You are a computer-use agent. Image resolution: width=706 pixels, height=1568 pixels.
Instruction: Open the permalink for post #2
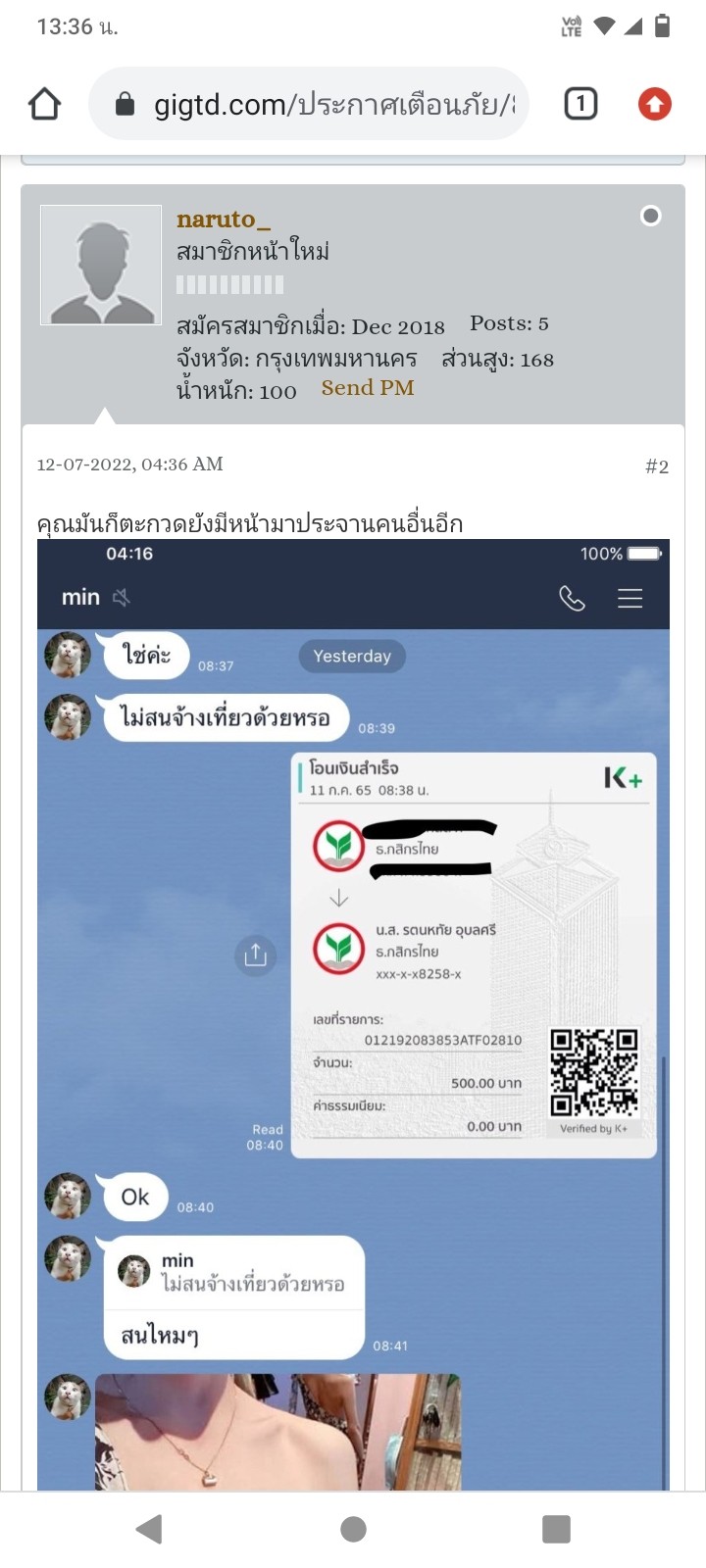(x=657, y=467)
